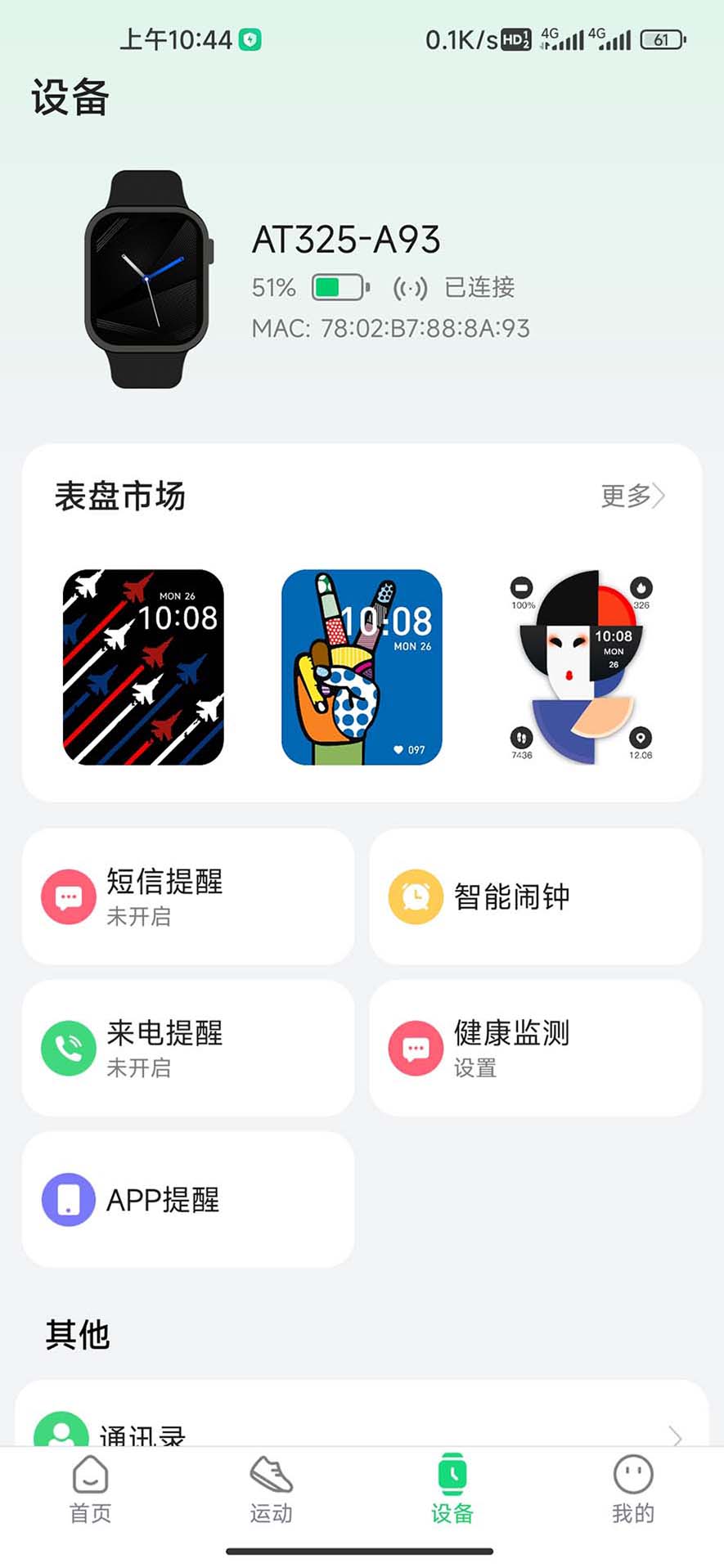
Task: Open the 短信提醒 message reminder icon
Action: tap(69, 896)
